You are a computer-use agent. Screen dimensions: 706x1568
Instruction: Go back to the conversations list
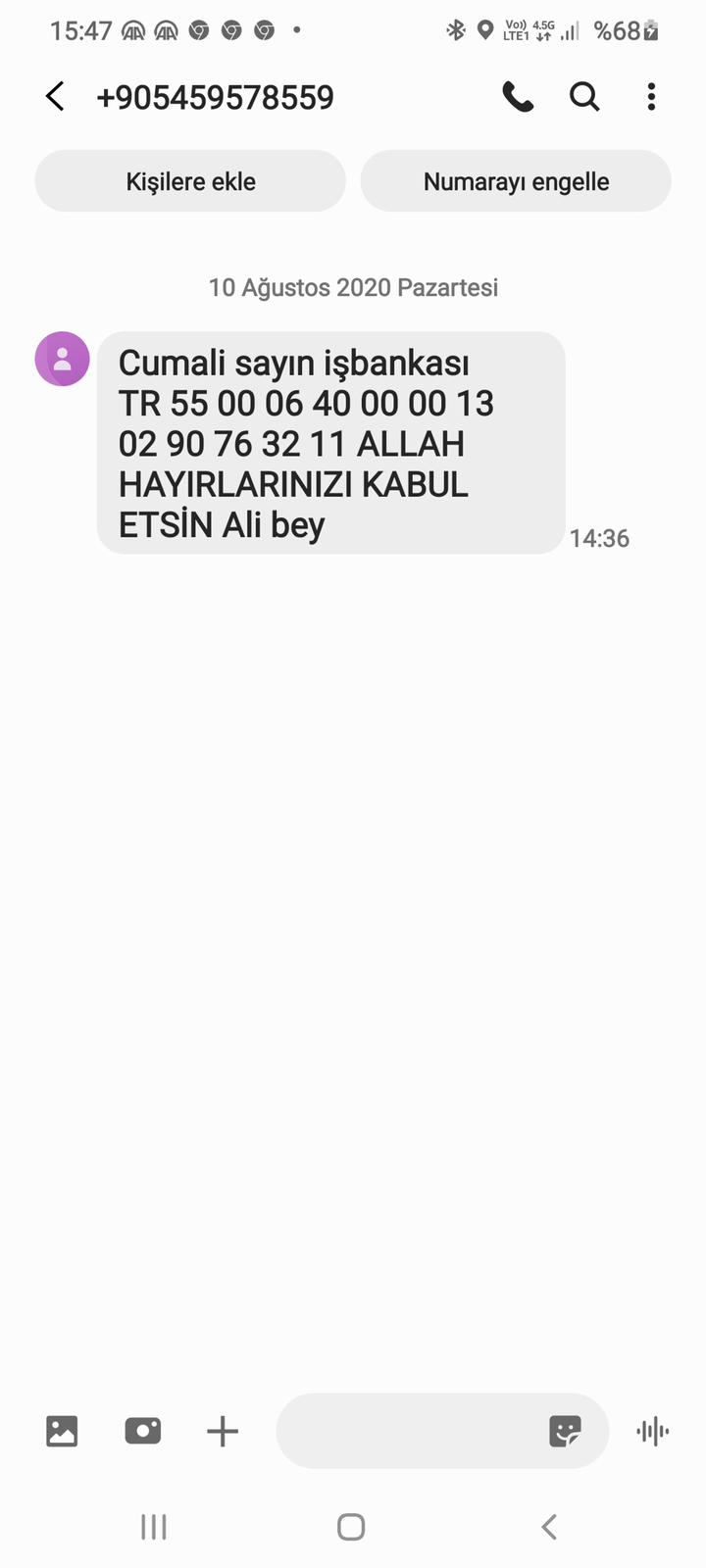[55, 97]
